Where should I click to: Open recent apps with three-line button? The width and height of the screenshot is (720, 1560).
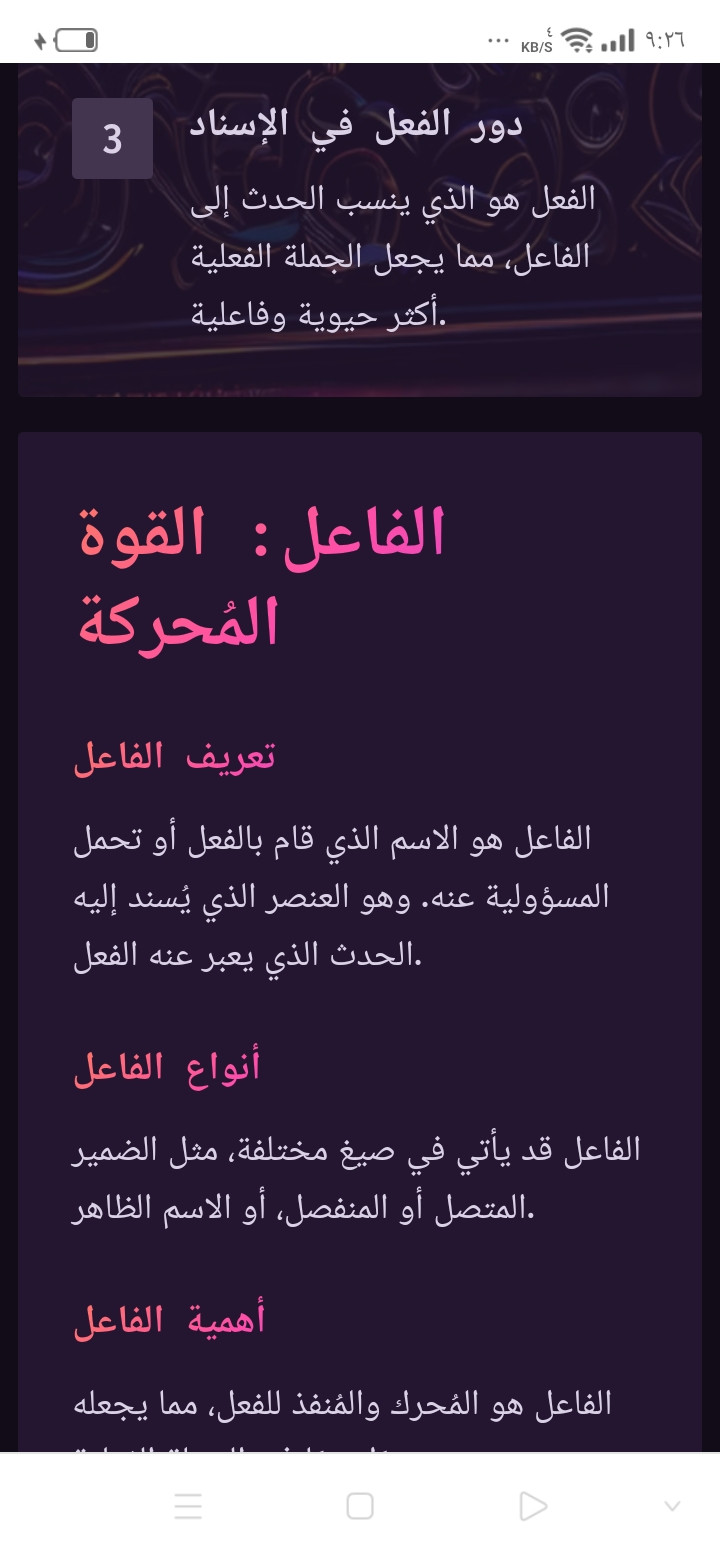(188, 1506)
